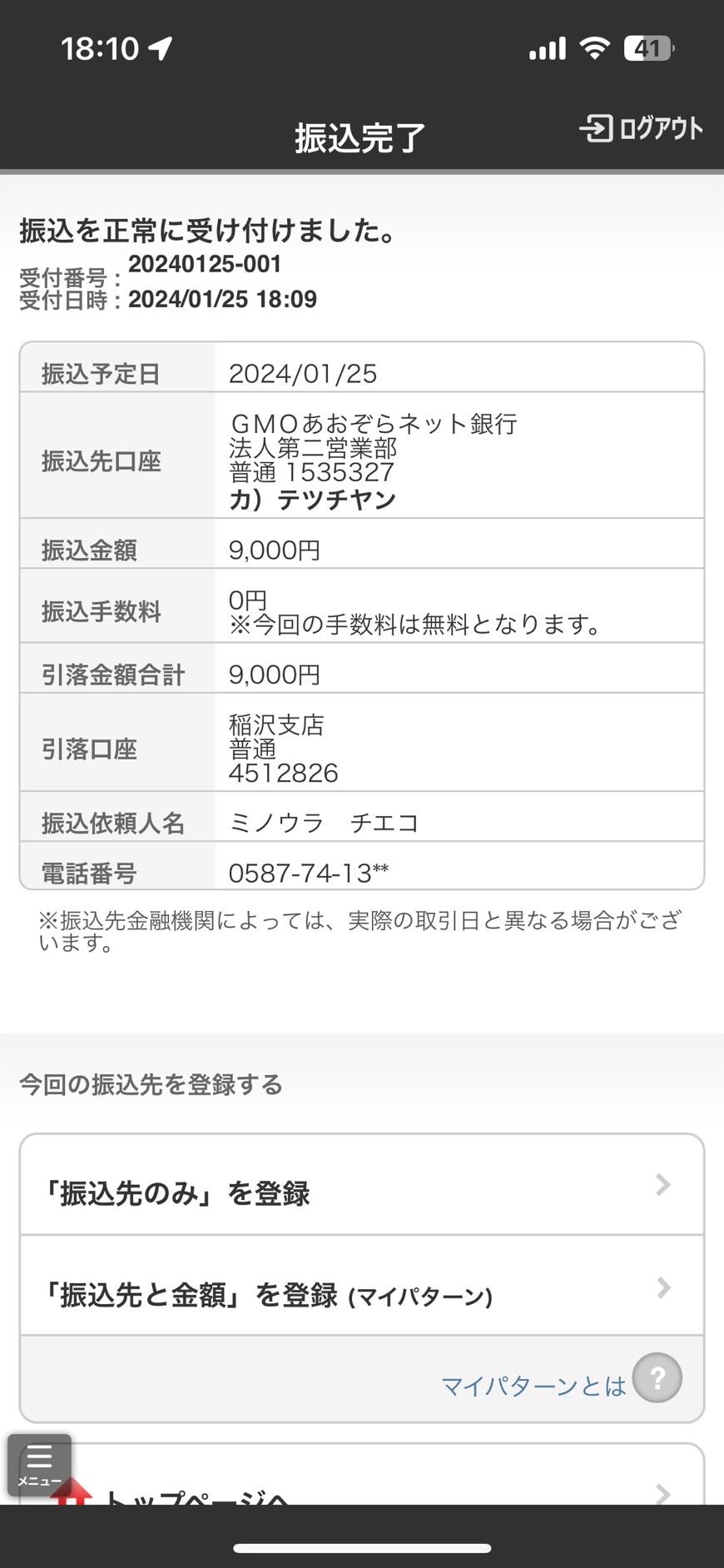Register 「振込先のみ」 as a saved recipient
Viewport: 724px width, 1568px height.
coord(362,1185)
